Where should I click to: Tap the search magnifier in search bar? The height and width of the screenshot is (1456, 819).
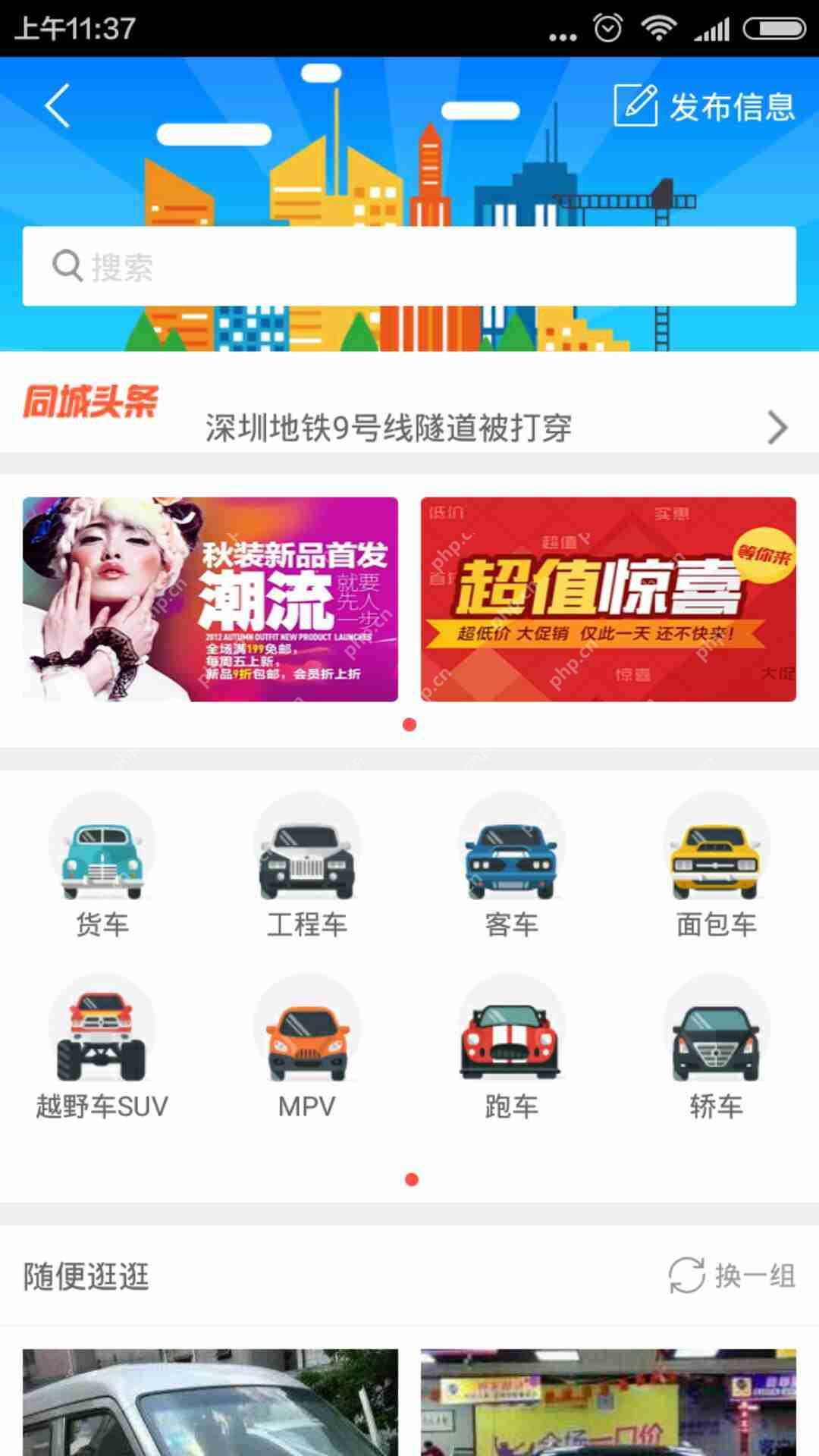(68, 265)
